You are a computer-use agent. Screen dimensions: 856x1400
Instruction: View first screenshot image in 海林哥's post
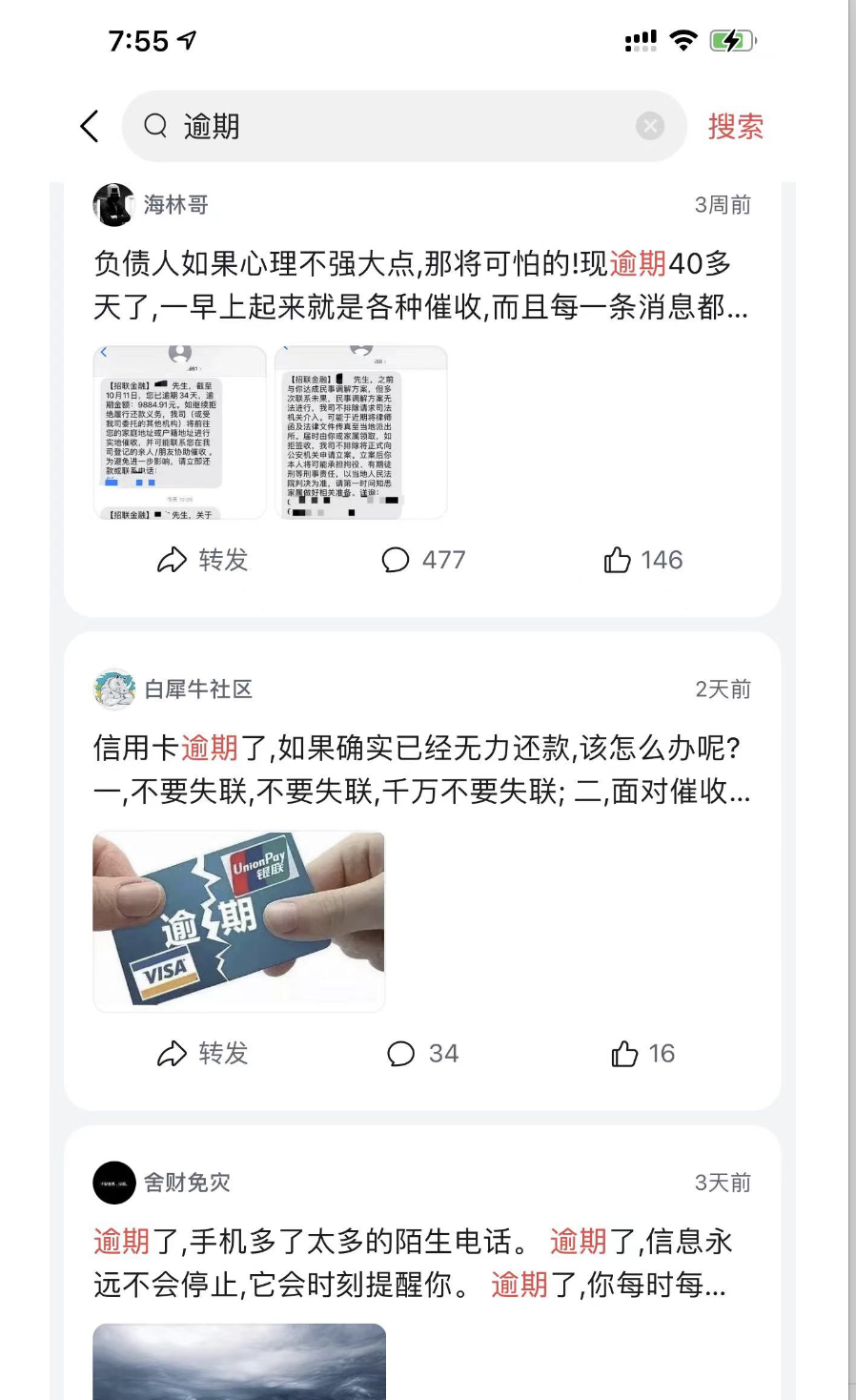point(179,432)
